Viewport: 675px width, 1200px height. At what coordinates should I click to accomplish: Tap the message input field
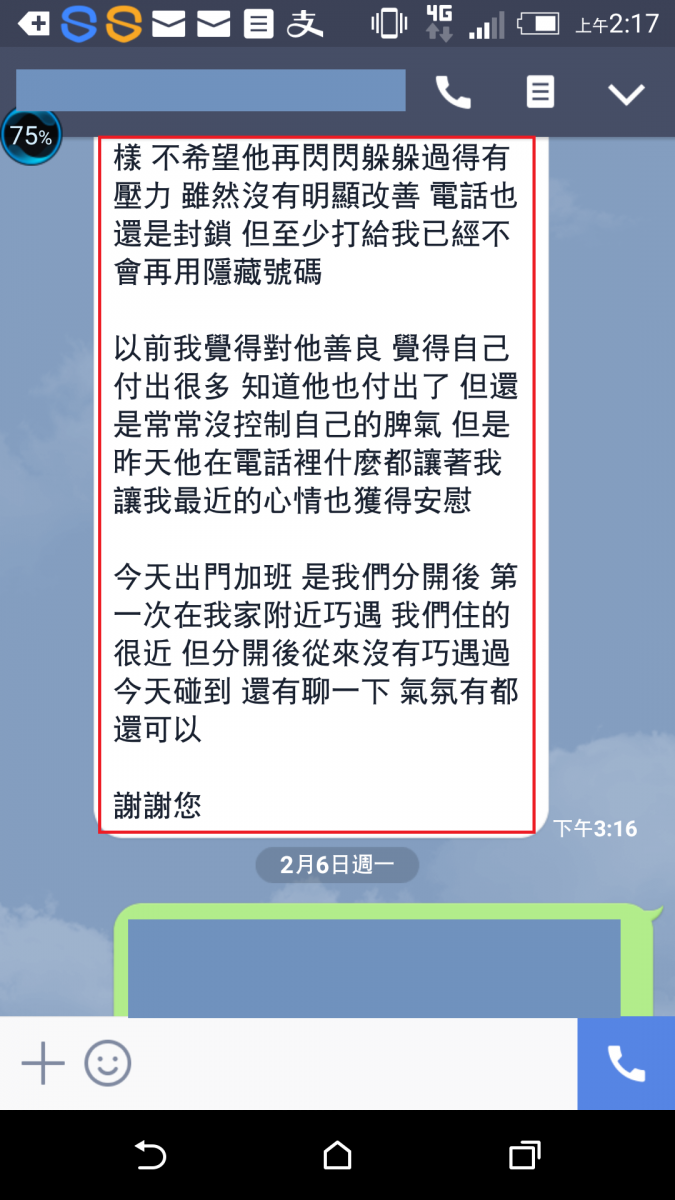point(350,1064)
